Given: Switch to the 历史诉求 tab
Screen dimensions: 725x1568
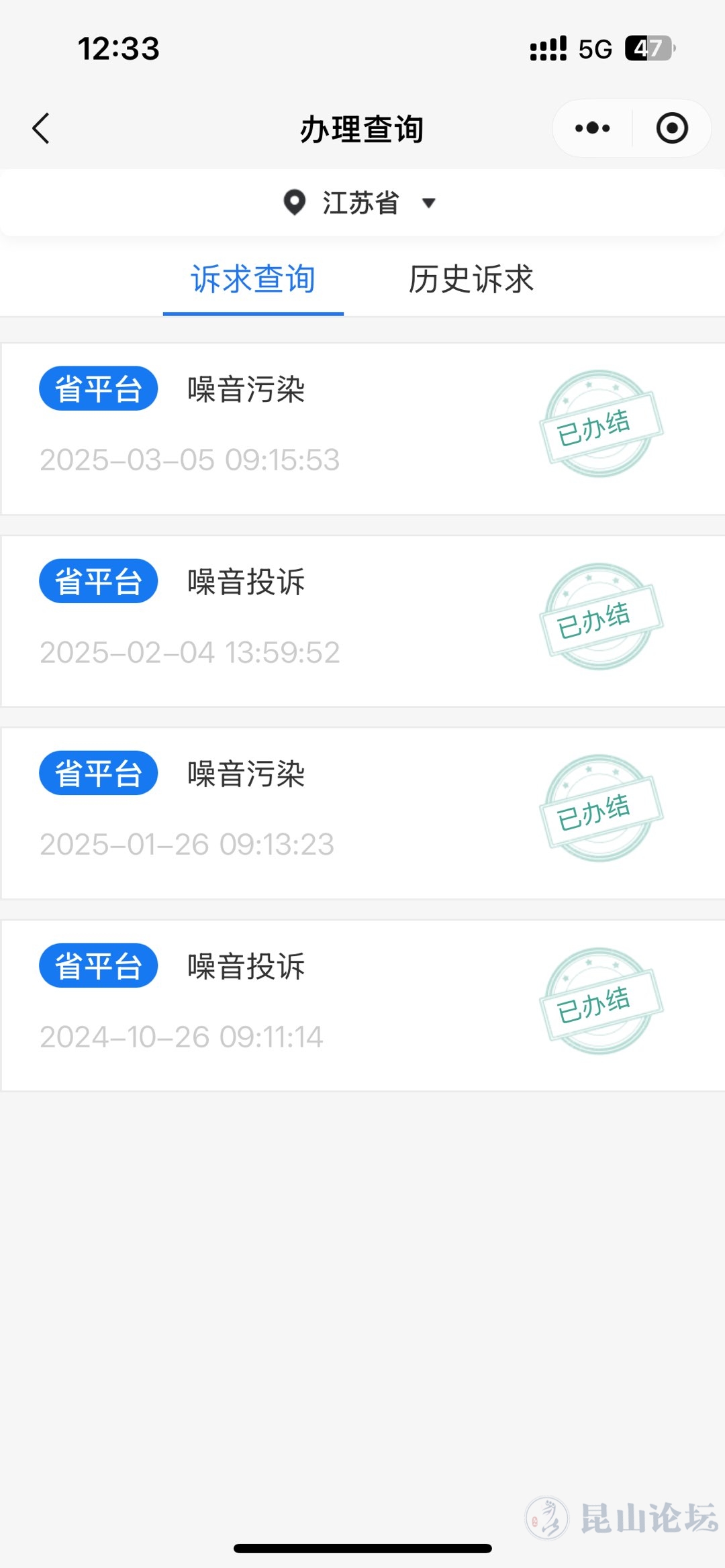Looking at the screenshot, I should [471, 279].
